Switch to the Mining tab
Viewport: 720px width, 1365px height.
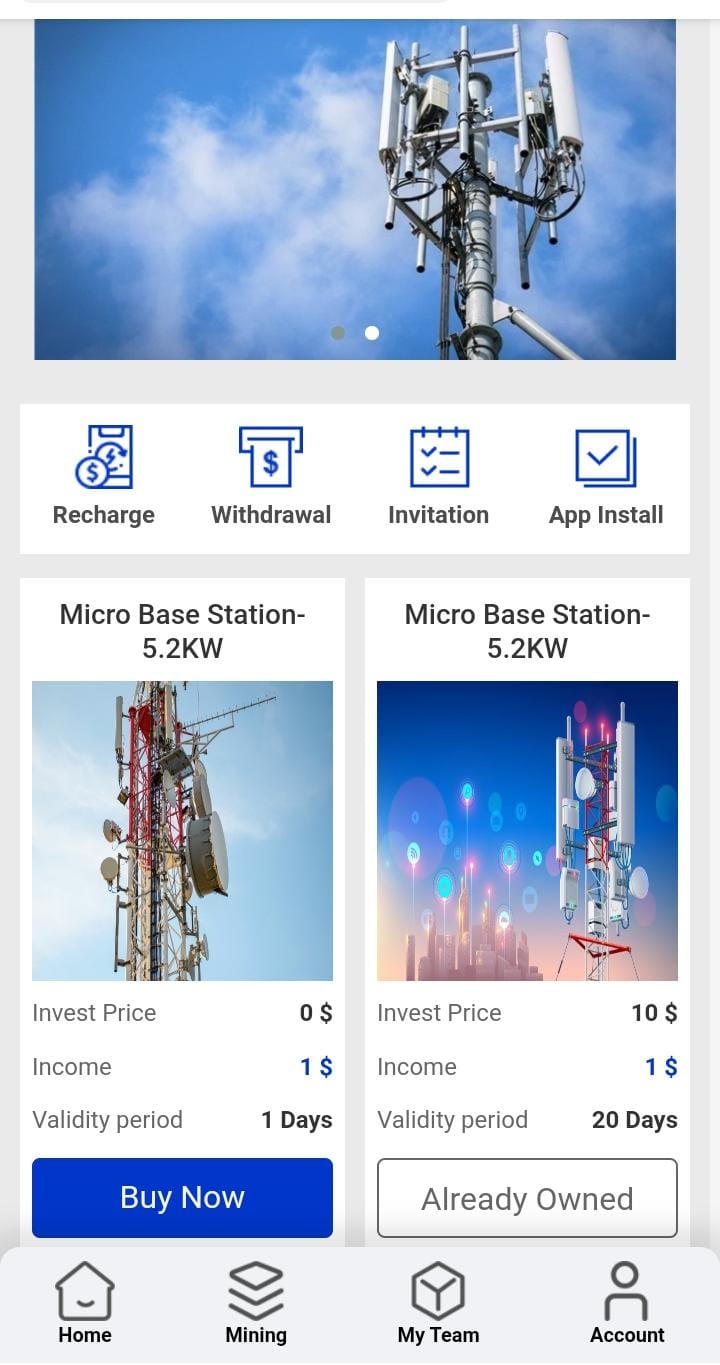click(256, 1303)
